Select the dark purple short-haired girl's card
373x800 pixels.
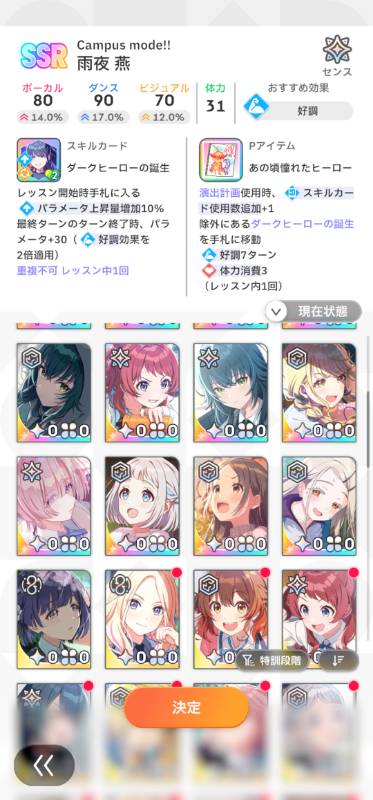(x=54, y=619)
